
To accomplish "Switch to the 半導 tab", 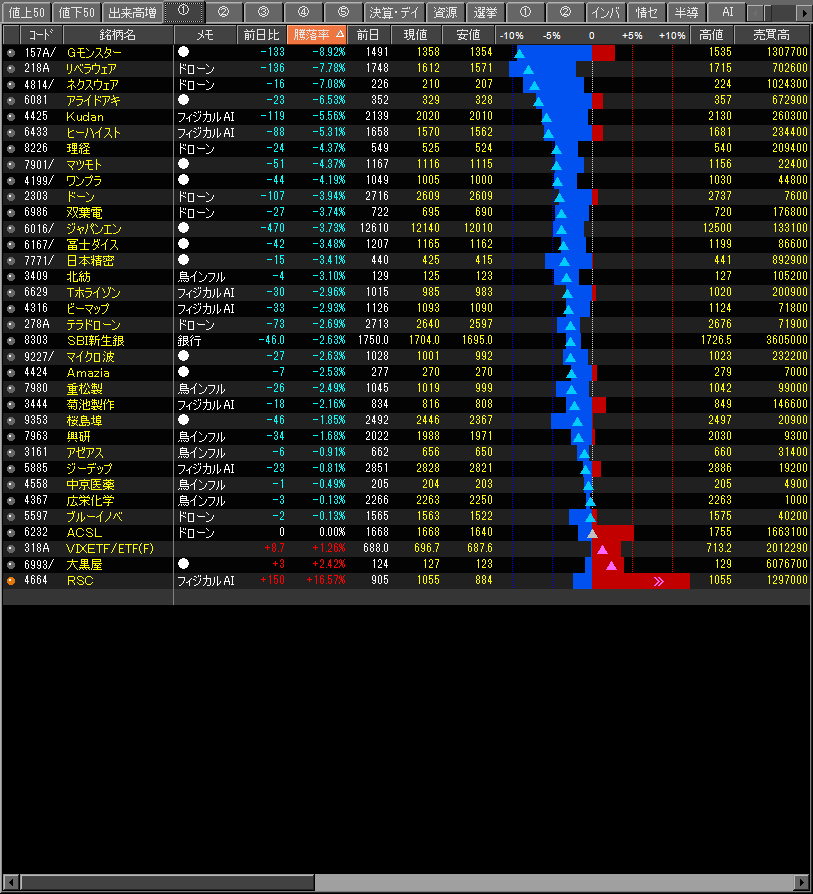I will [686, 13].
